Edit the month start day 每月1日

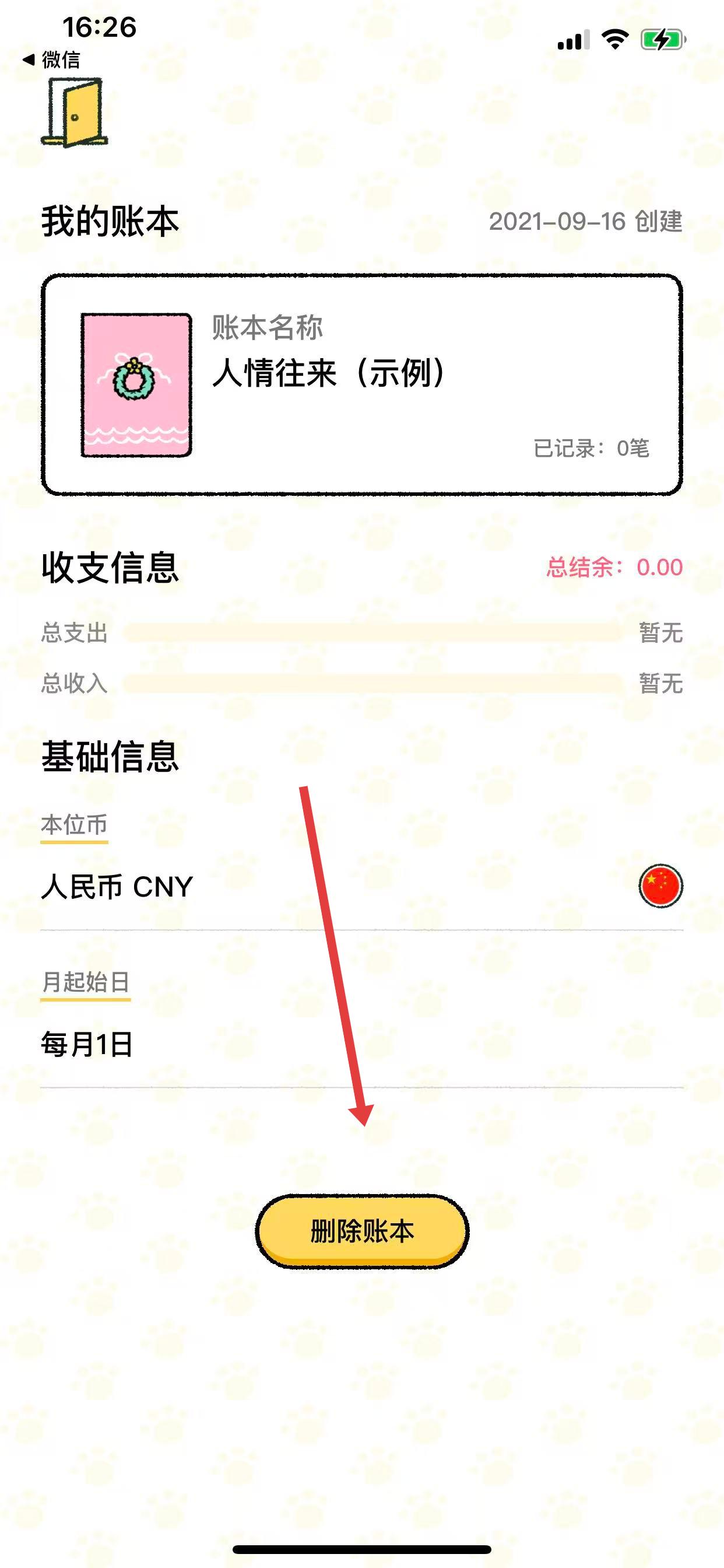[361, 1044]
